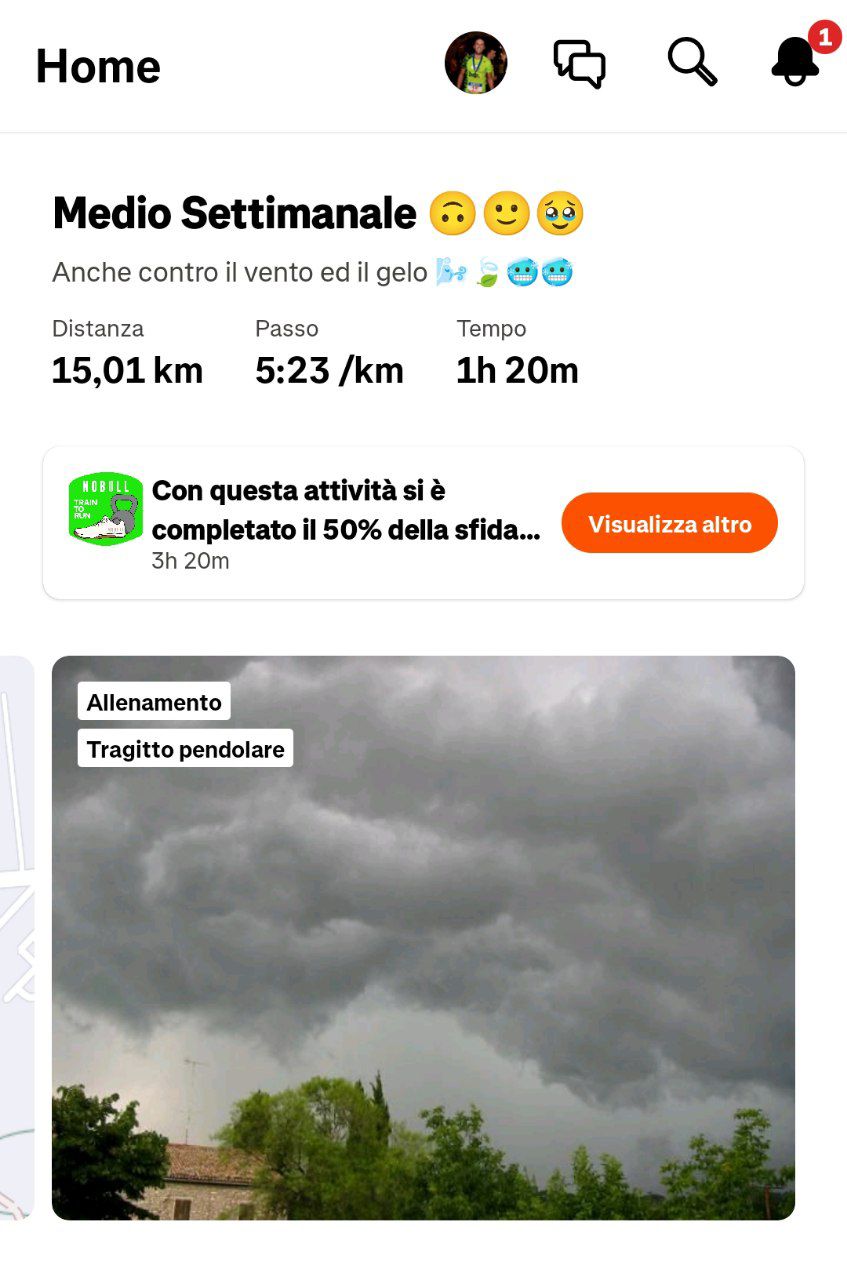847x1280 pixels.
Task: View the stormy clouds activity photo
Action: coord(423,937)
